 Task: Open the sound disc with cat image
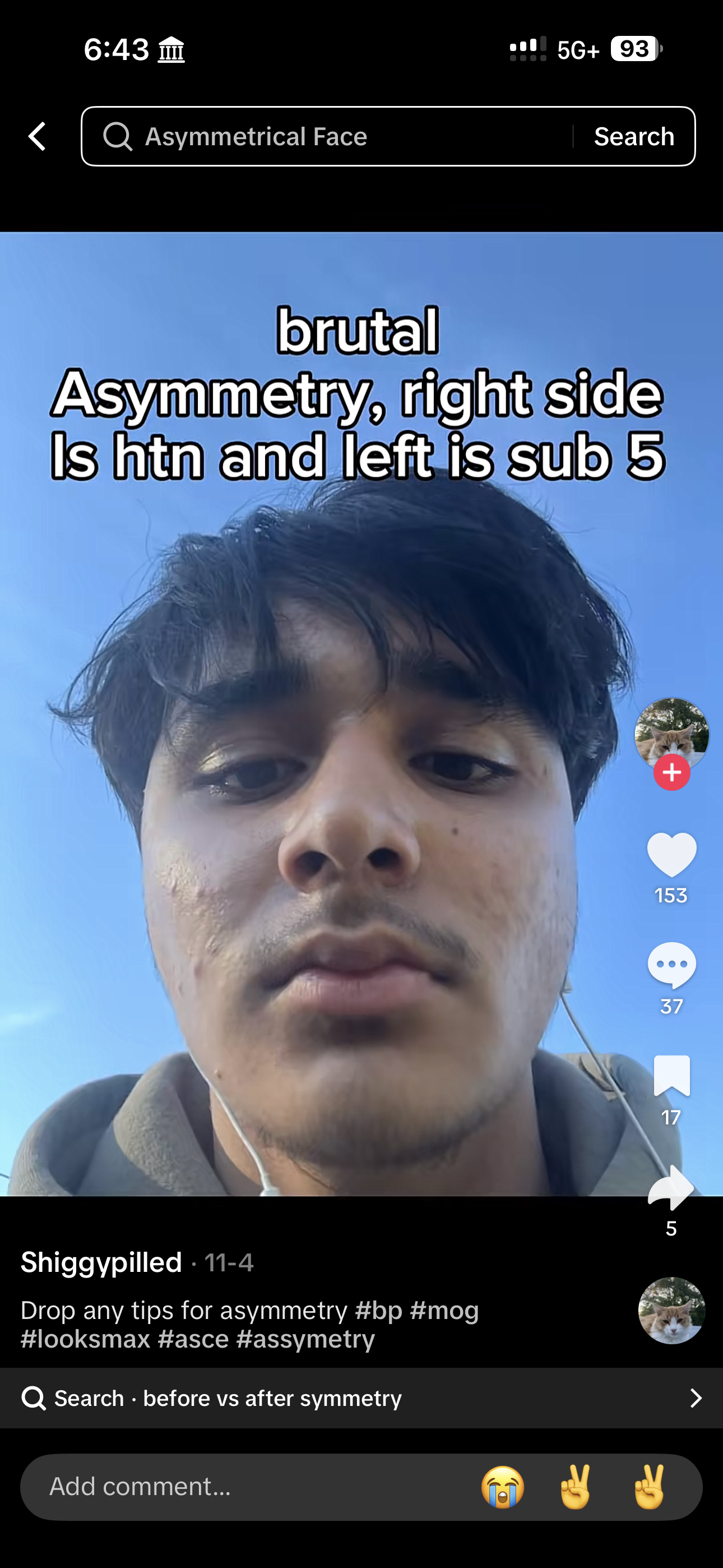pyautogui.click(x=671, y=1310)
